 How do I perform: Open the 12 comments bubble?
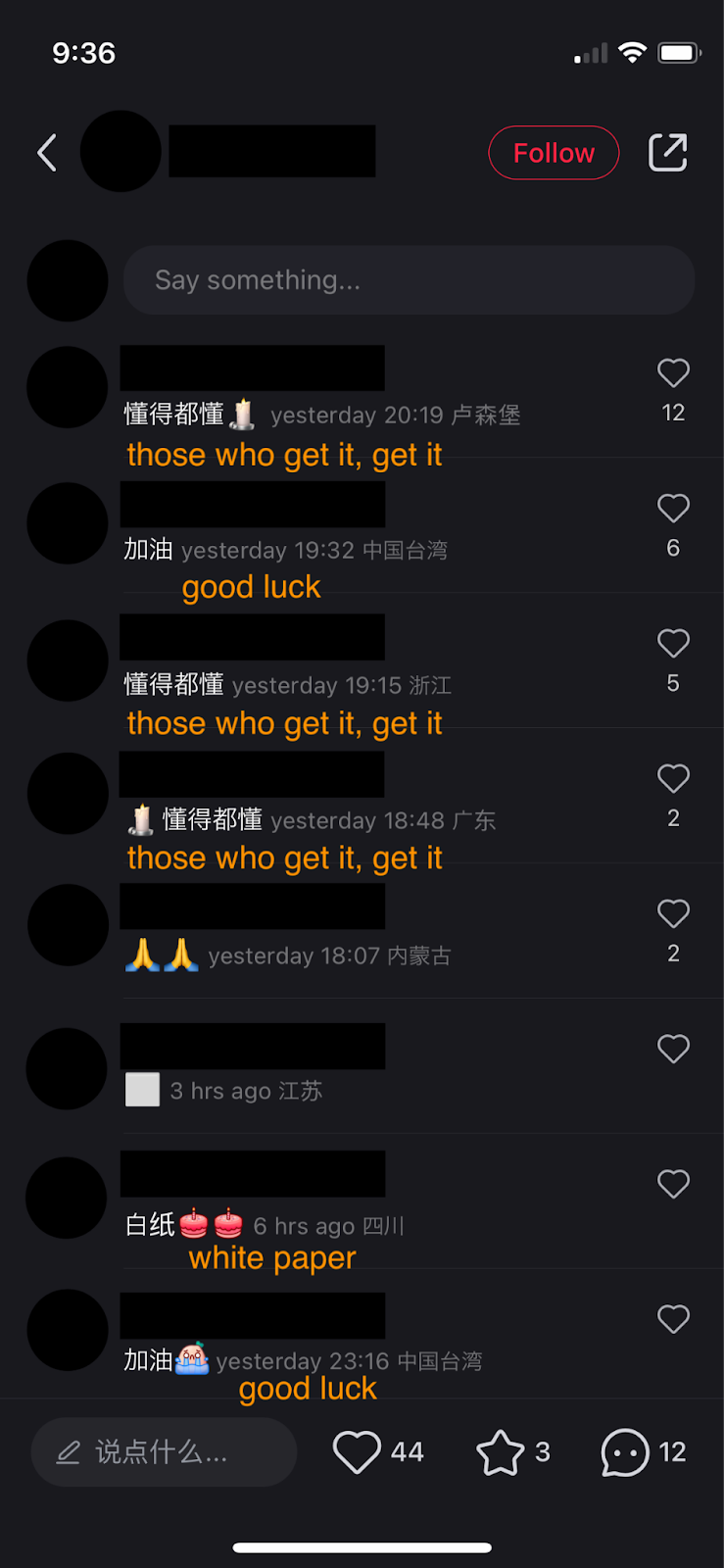pyautogui.click(x=625, y=1452)
